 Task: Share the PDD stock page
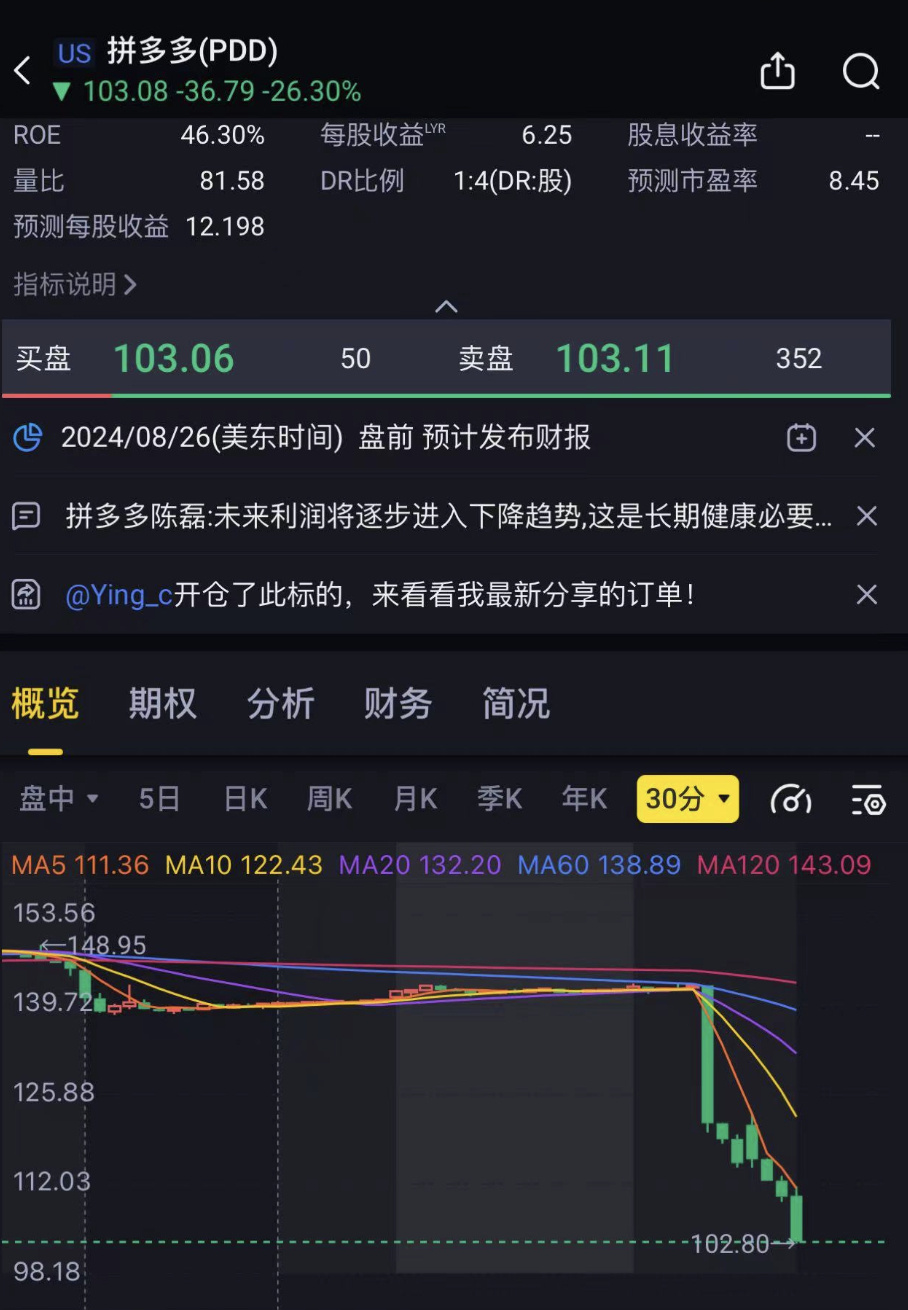pyautogui.click(x=777, y=71)
